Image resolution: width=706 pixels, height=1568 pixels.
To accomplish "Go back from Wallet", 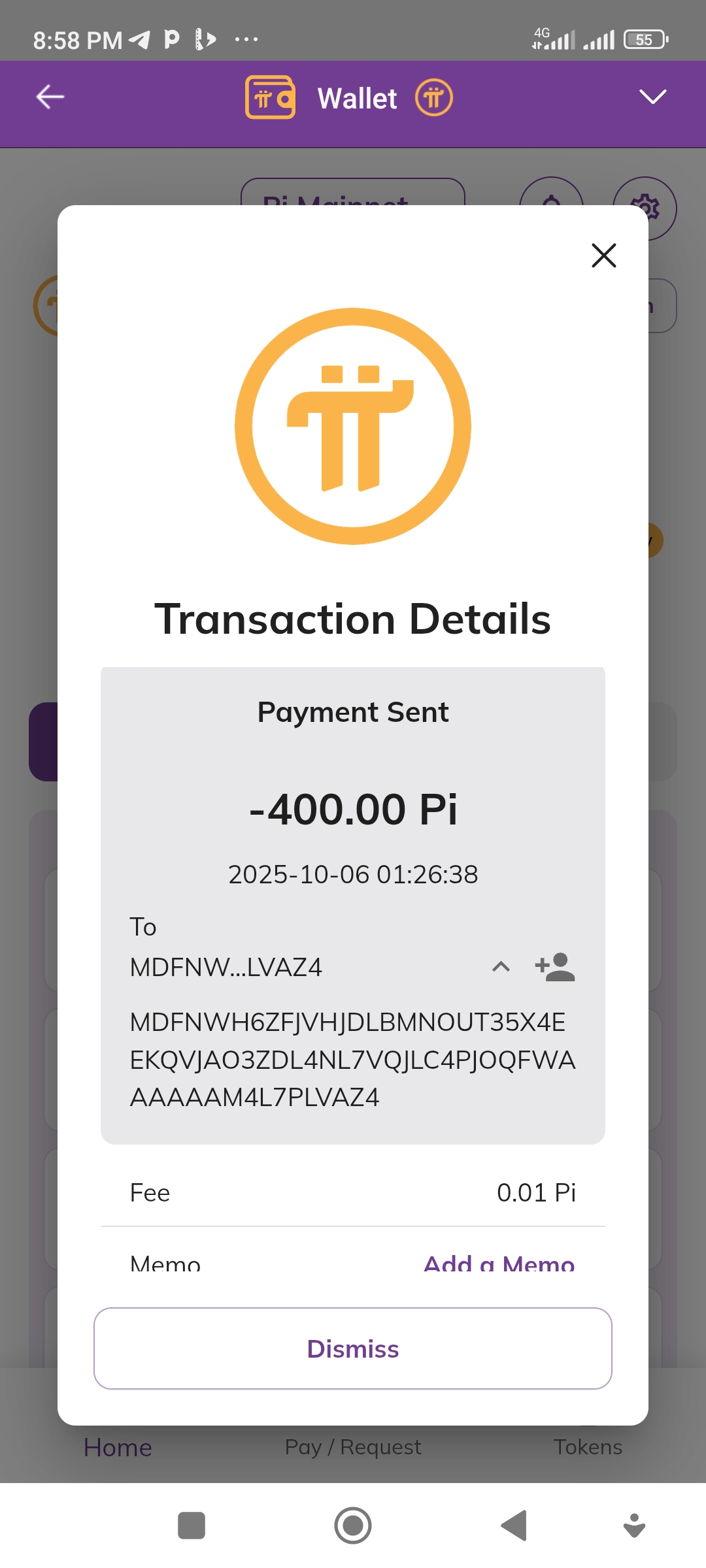I will (50, 97).
